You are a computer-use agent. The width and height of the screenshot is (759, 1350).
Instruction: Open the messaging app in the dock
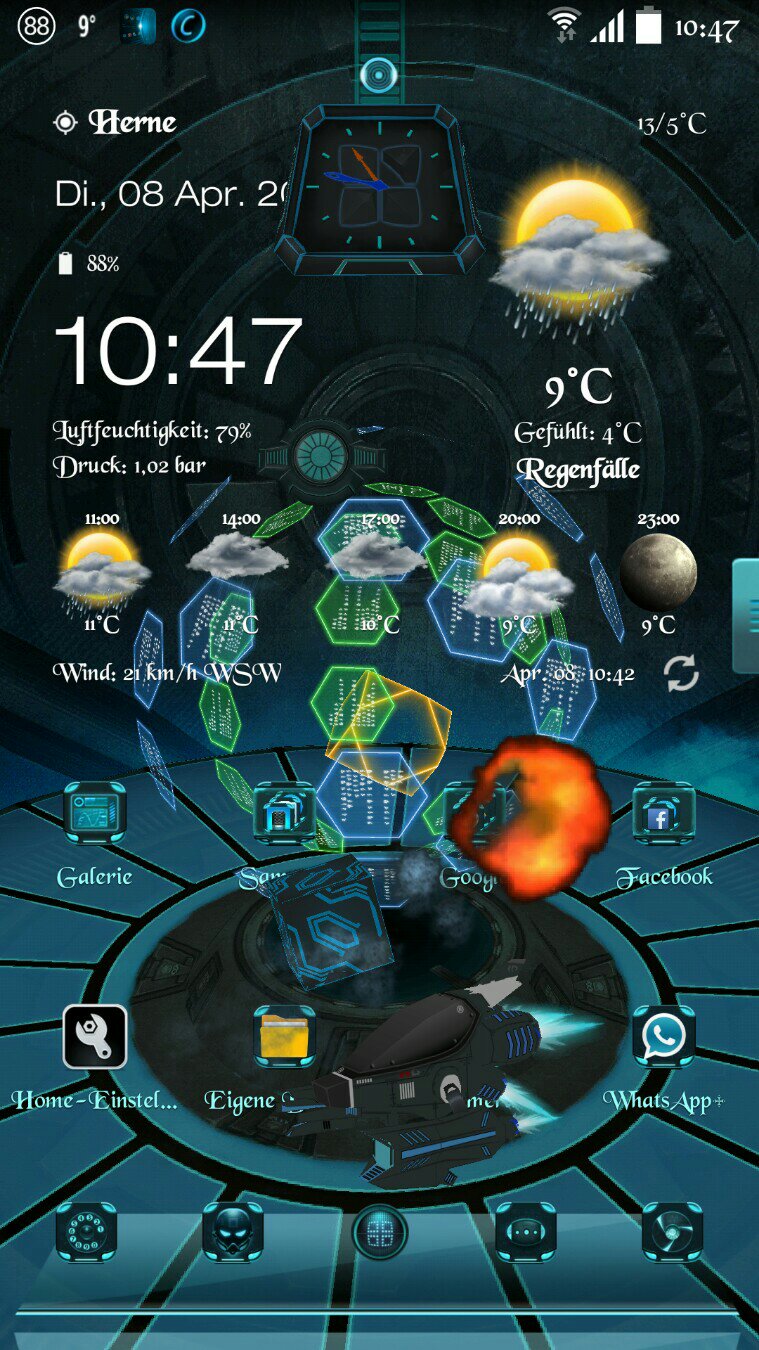tap(526, 1232)
